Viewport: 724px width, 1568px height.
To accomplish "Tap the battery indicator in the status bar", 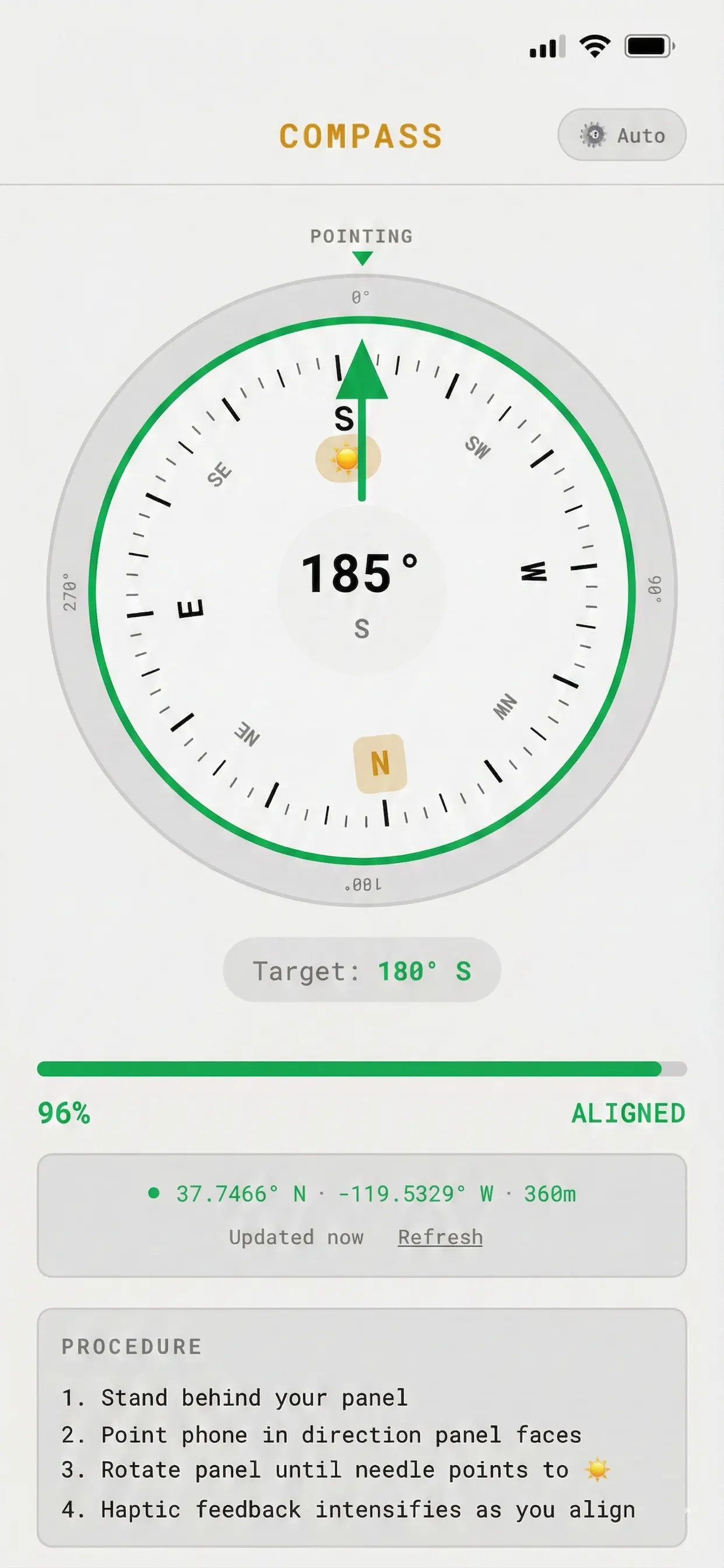I will [648, 44].
